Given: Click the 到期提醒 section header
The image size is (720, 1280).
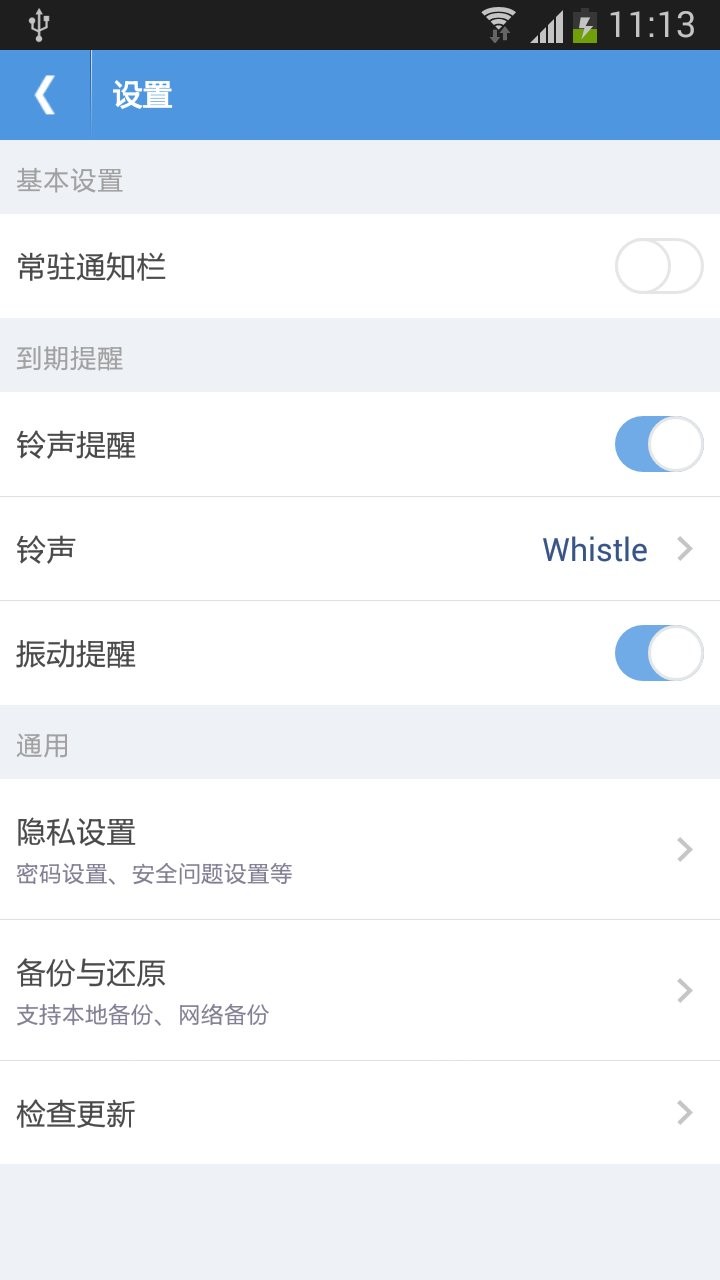Looking at the screenshot, I should click(x=68, y=358).
